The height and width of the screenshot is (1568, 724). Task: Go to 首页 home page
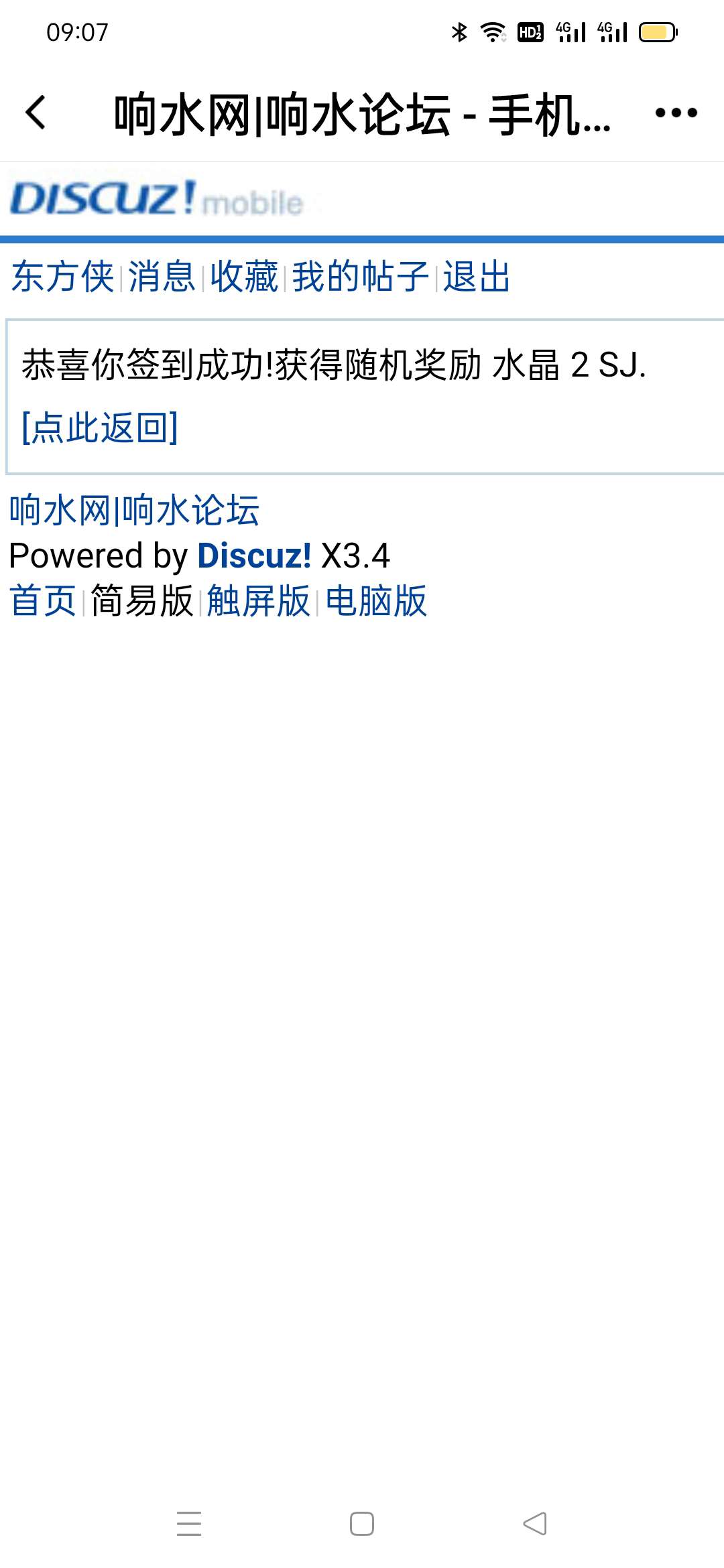[x=43, y=600]
